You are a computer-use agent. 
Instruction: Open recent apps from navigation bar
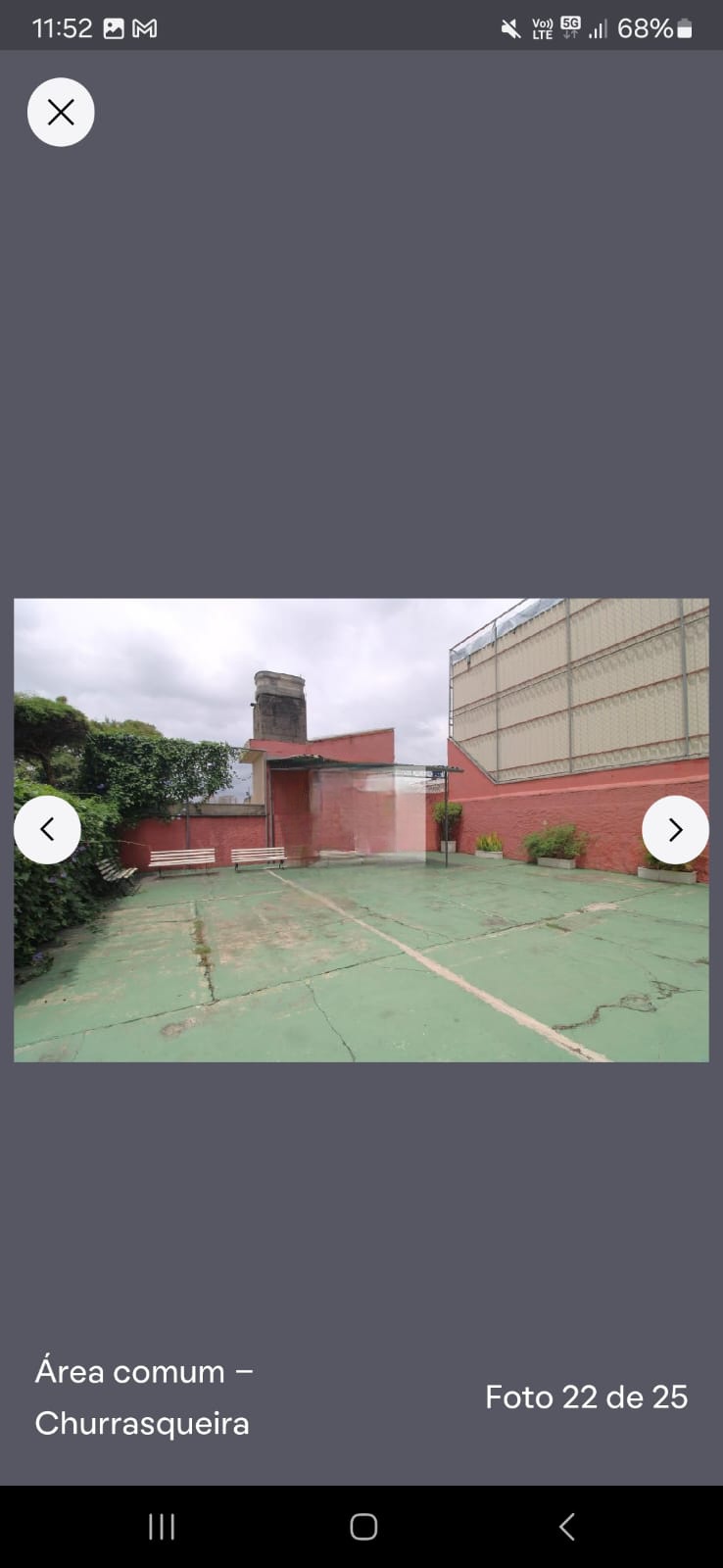[x=162, y=1526]
